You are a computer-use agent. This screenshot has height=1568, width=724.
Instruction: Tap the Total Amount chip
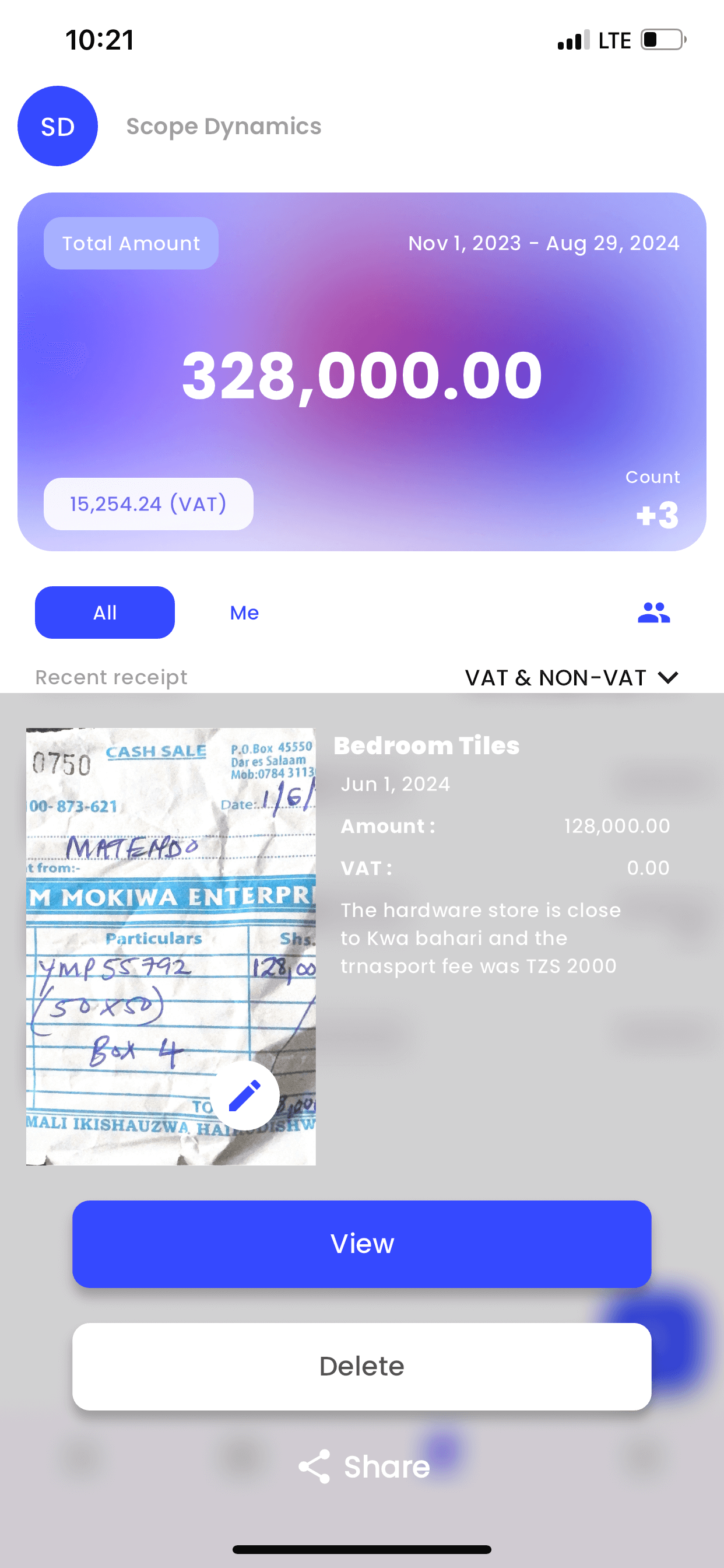[131, 243]
